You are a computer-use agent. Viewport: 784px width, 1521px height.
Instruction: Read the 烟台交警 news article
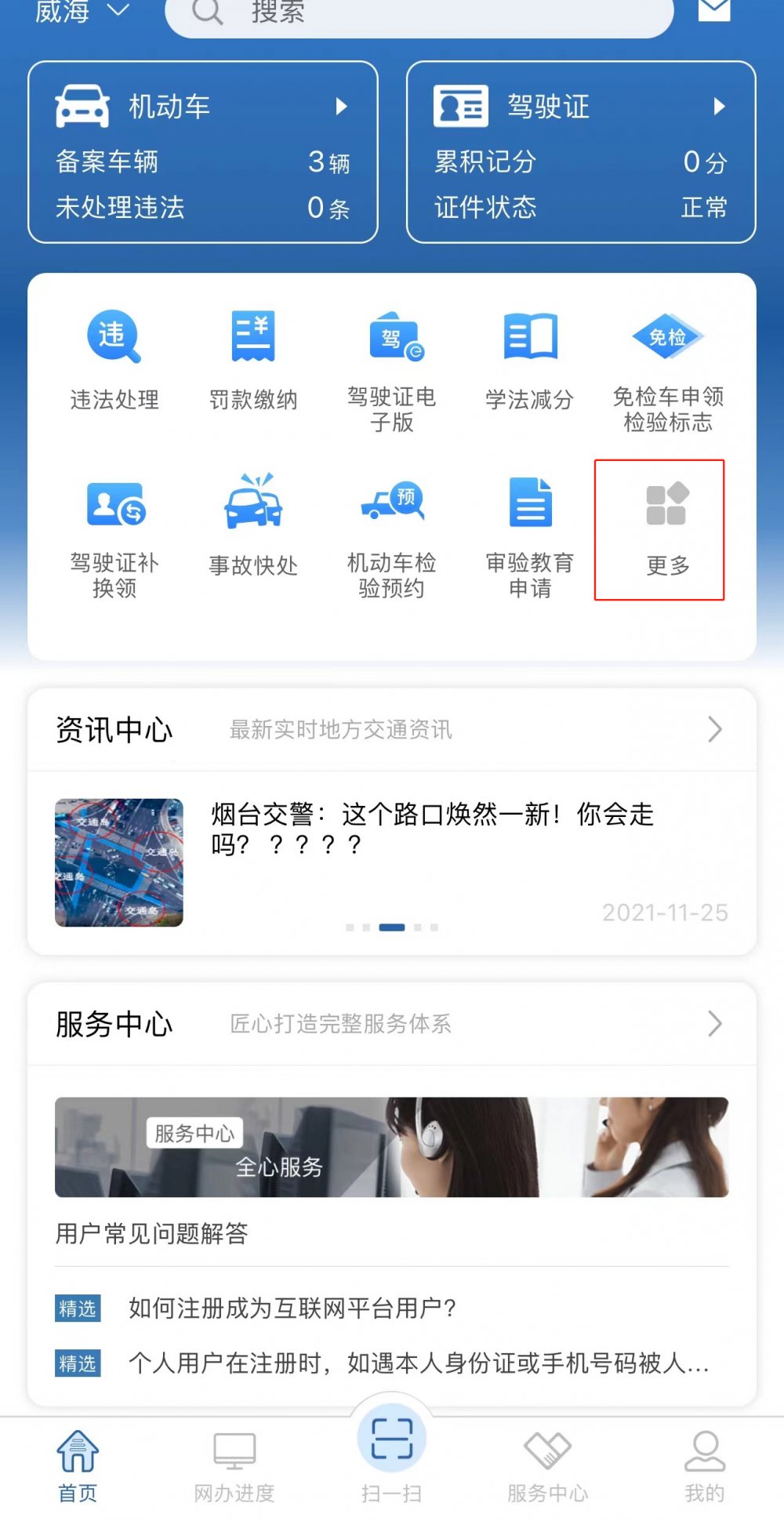(431, 829)
